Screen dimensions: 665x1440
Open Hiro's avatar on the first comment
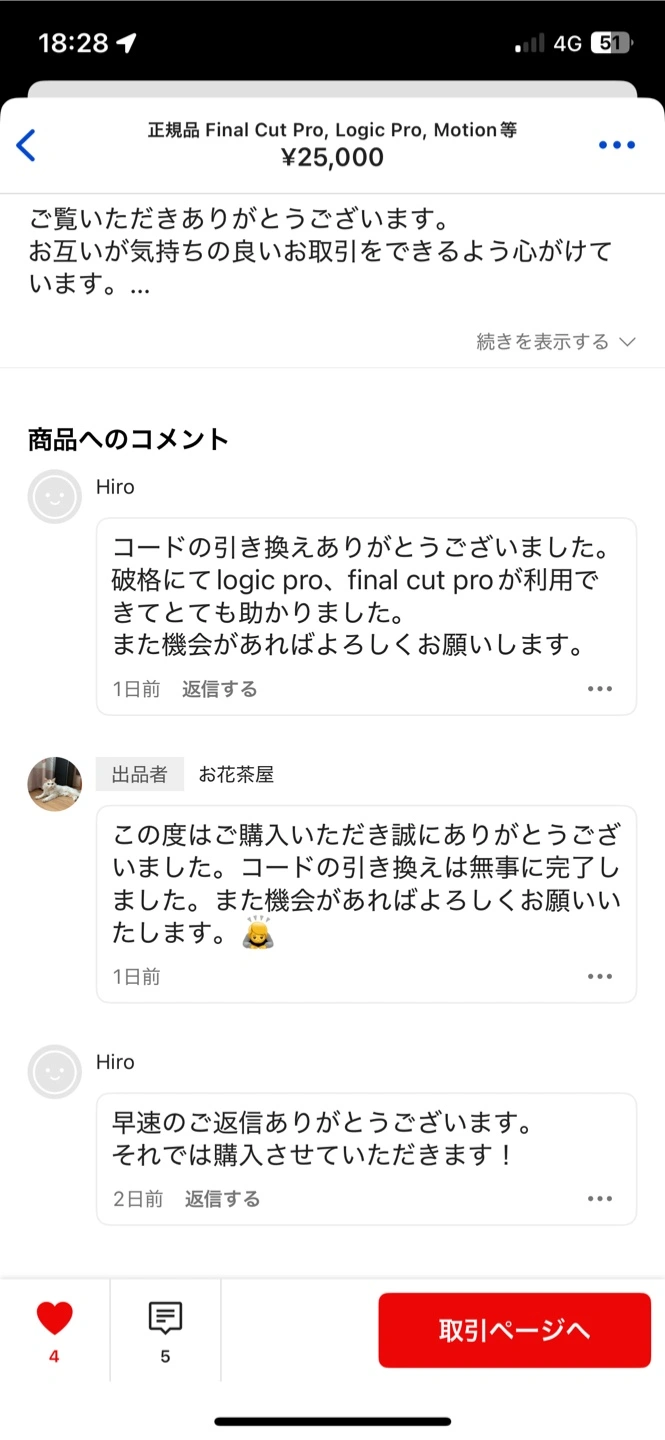click(x=55, y=496)
